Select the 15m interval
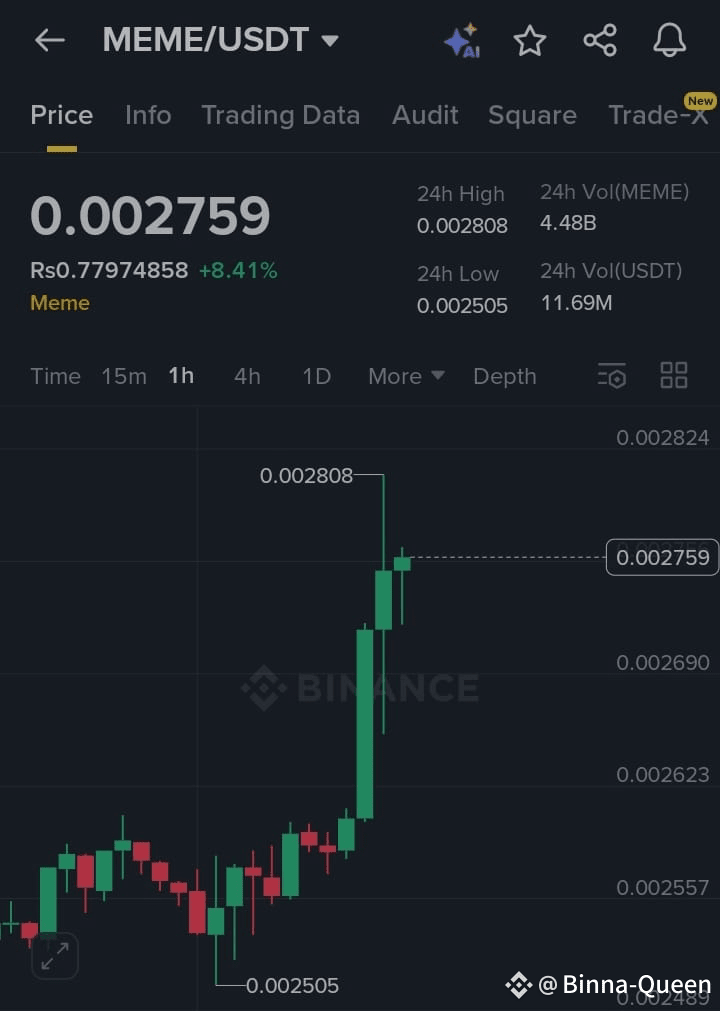Screen dimensions: 720x1011 124,376
